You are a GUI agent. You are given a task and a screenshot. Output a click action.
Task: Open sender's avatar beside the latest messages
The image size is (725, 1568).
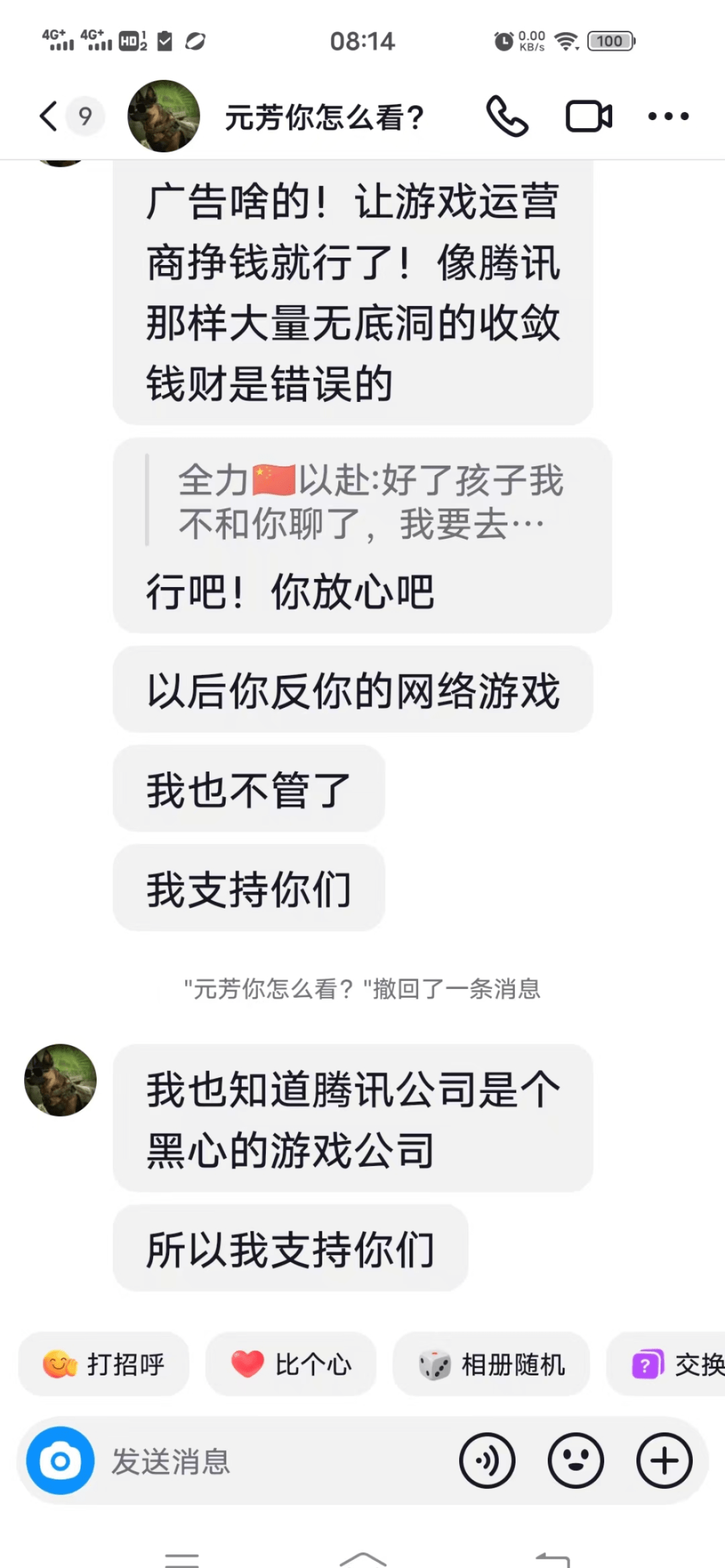(60, 1080)
